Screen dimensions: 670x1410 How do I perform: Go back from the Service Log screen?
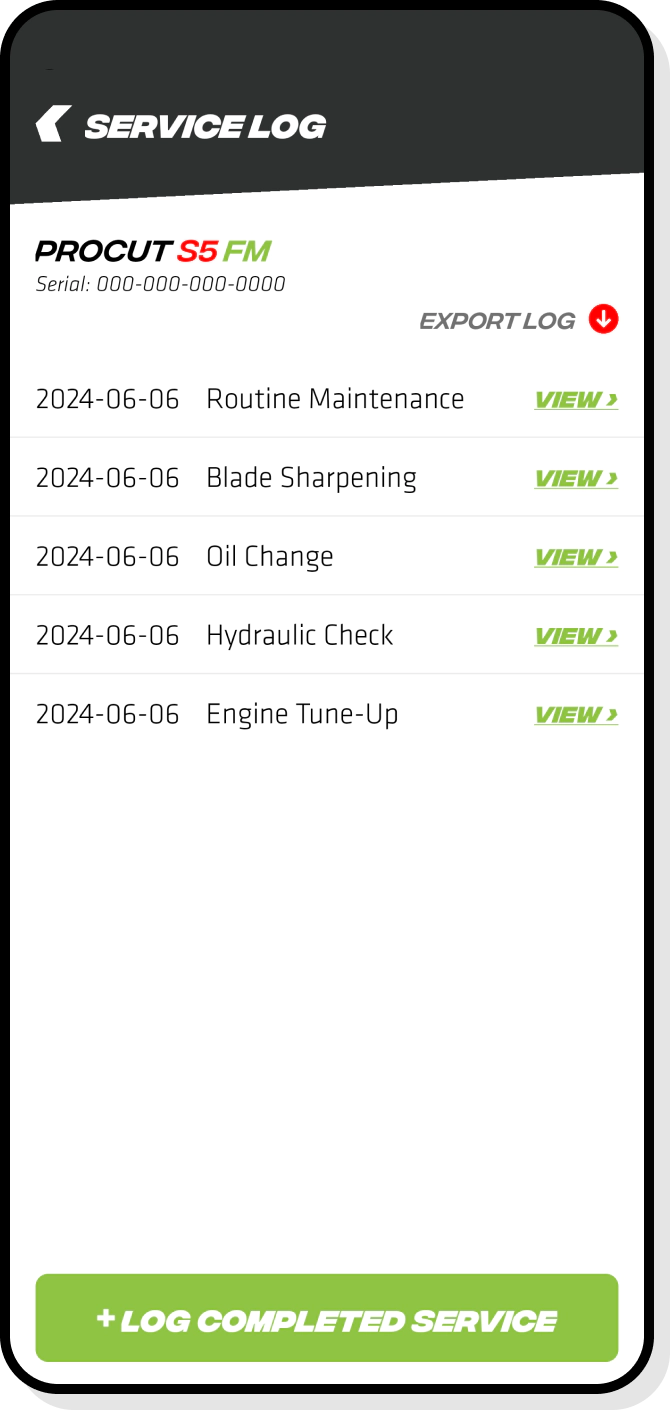53,125
